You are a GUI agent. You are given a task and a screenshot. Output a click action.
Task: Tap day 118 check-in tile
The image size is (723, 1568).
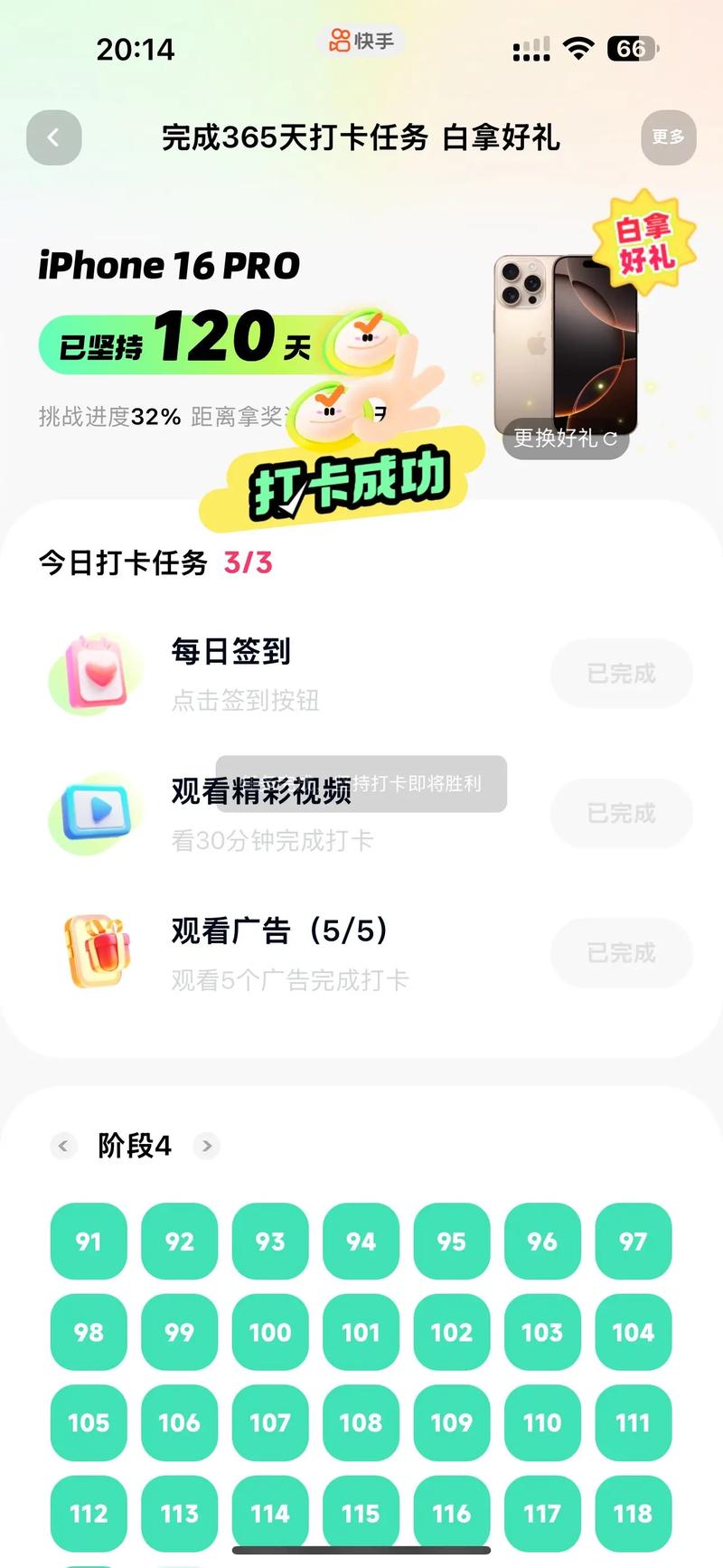pyautogui.click(x=634, y=1514)
